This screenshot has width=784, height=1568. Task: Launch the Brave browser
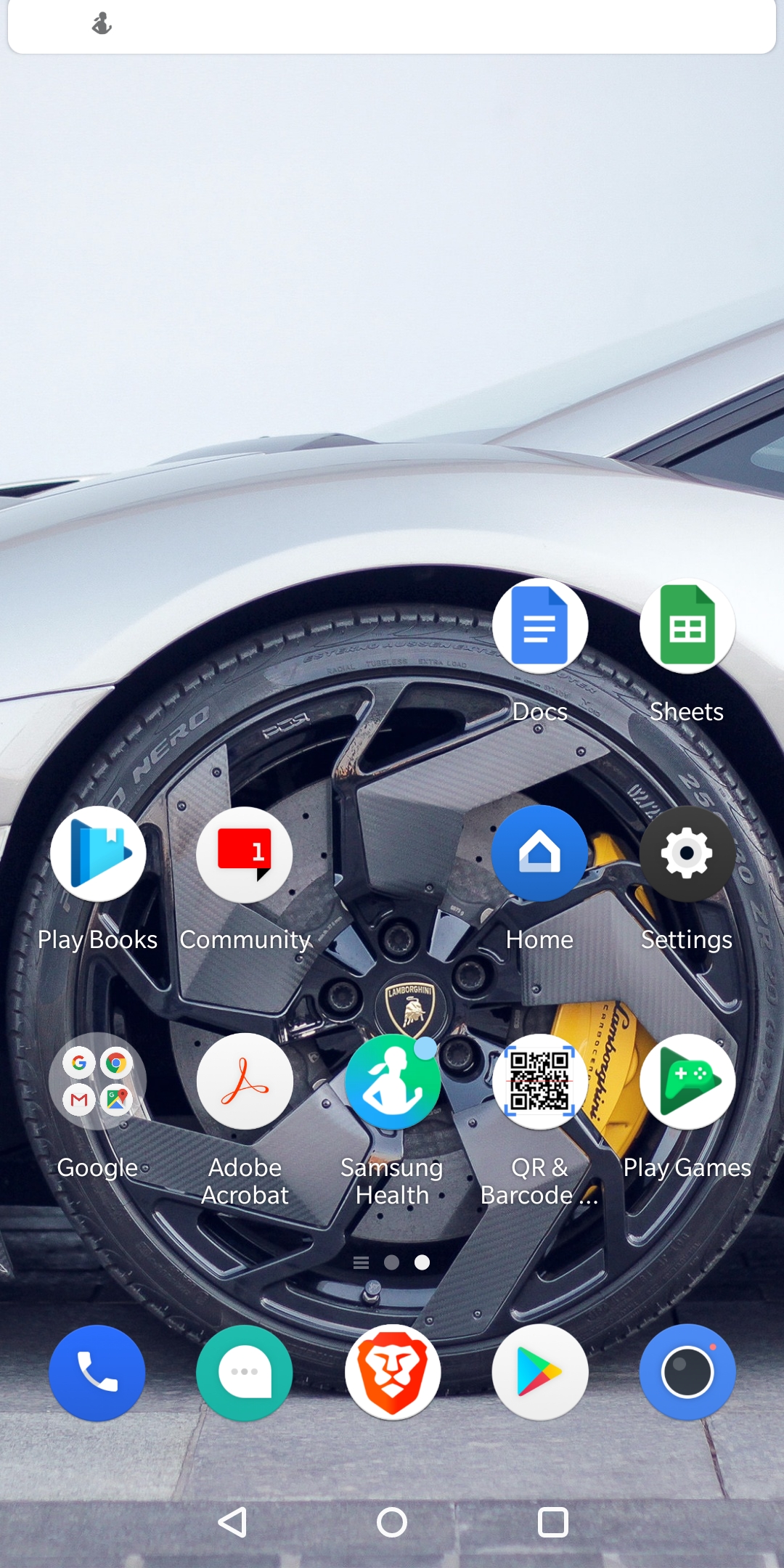(392, 1372)
